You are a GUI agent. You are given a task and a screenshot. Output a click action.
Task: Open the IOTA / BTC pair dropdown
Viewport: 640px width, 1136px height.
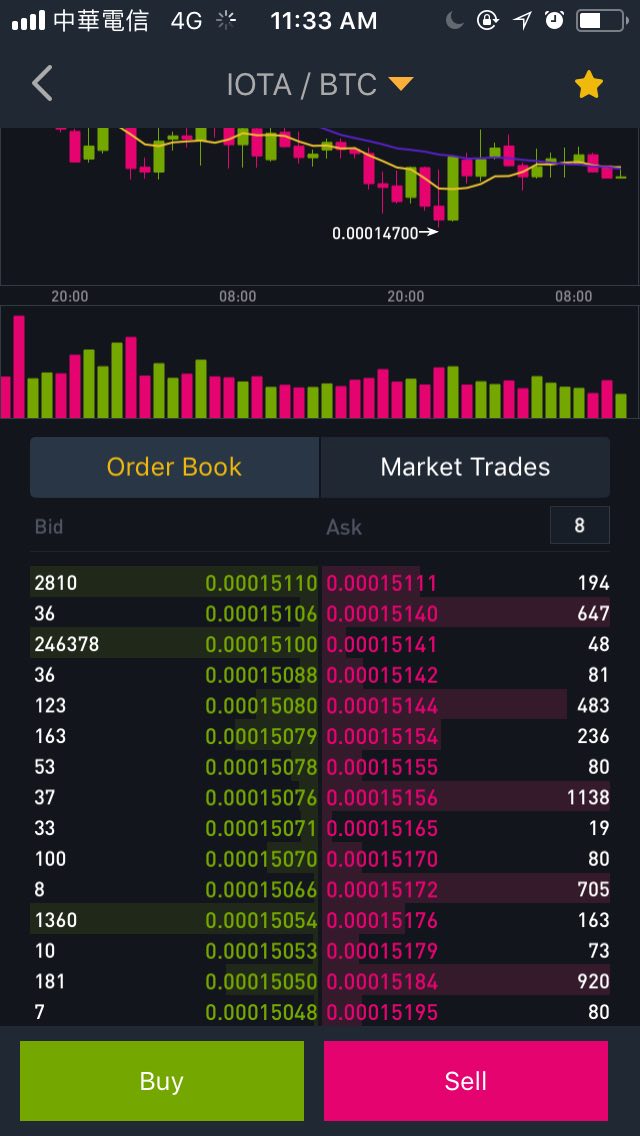(x=320, y=84)
